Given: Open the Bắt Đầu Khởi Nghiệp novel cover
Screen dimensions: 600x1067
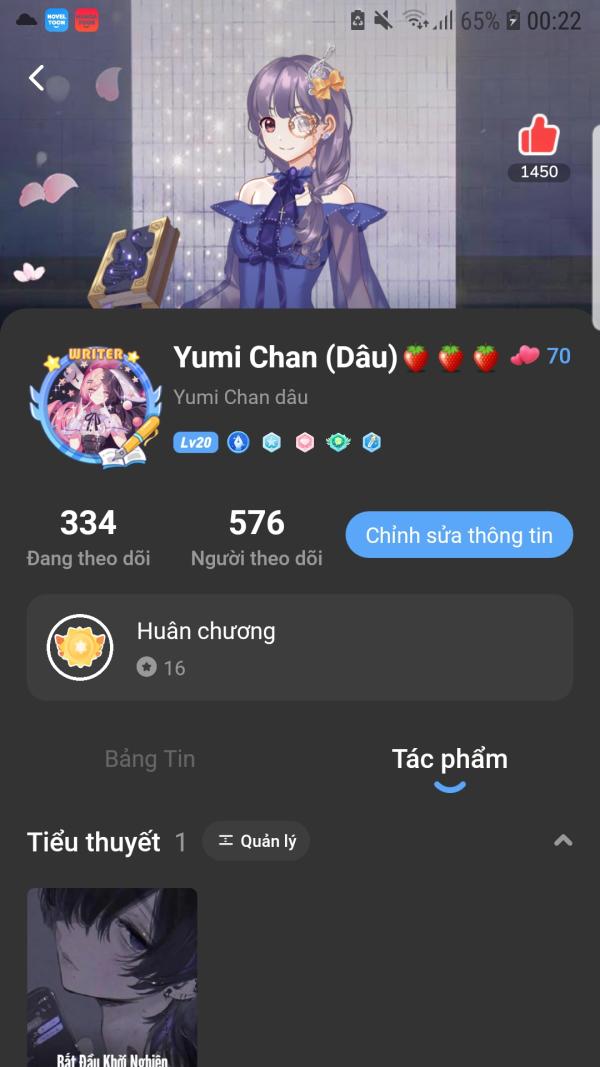Looking at the screenshot, I should click(112, 977).
